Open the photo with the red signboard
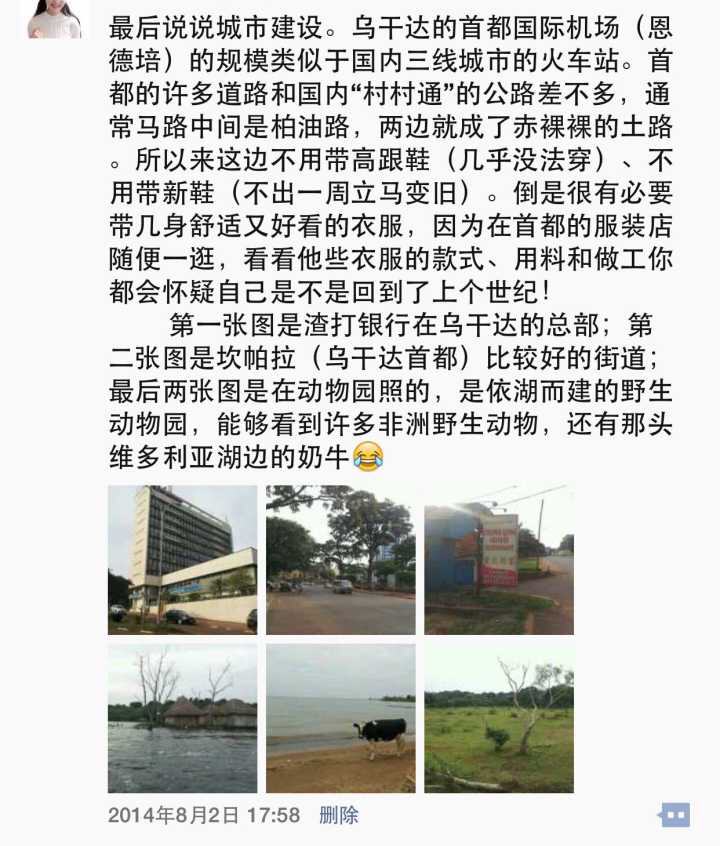The image size is (720, 846). [499, 560]
